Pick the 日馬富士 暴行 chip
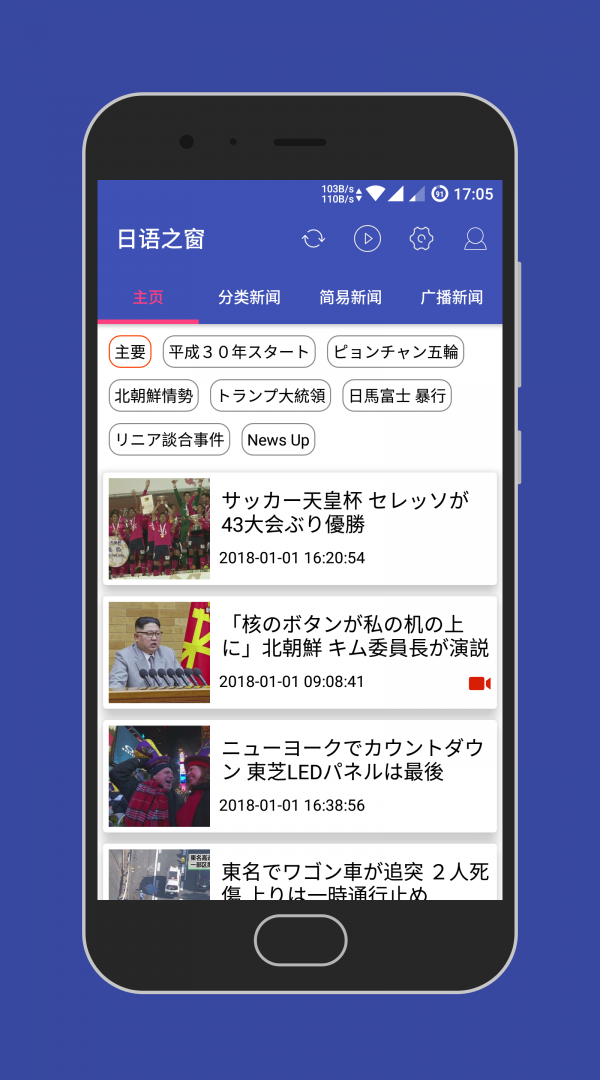600x1080 pixels. pos(397,395)
